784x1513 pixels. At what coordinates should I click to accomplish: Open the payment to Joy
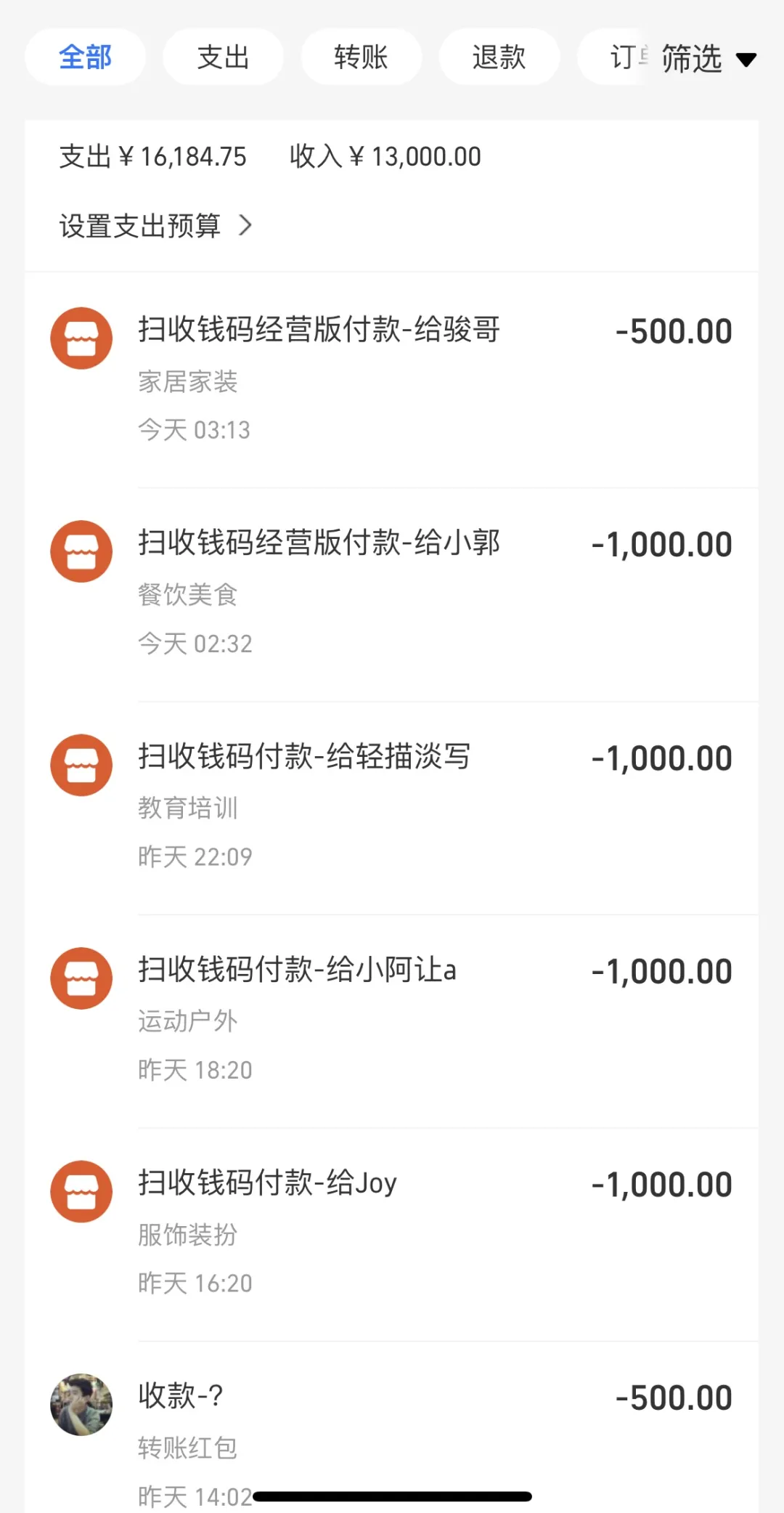point(392,1233)
